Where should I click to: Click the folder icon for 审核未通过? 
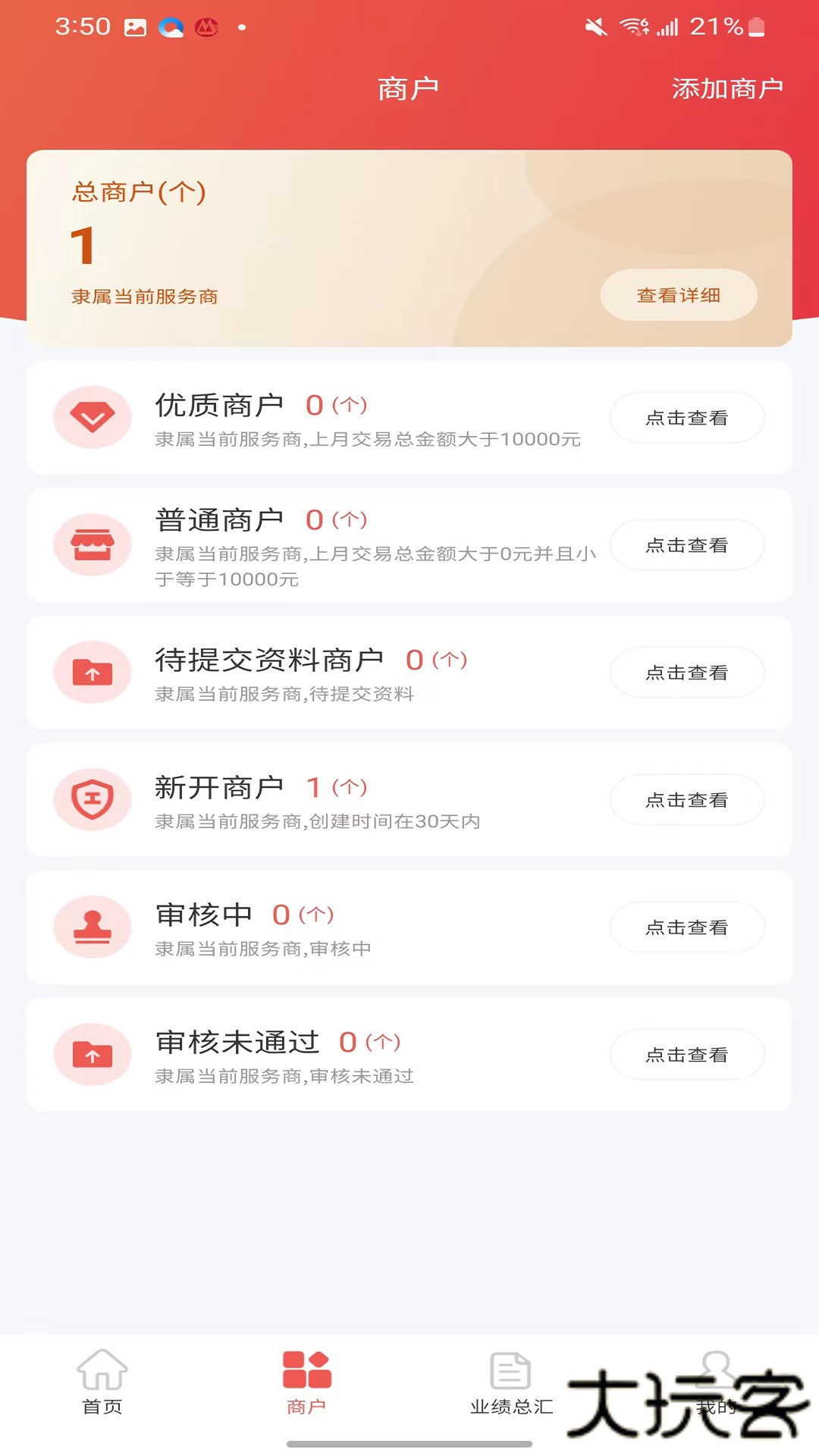tap(93, 1054)
